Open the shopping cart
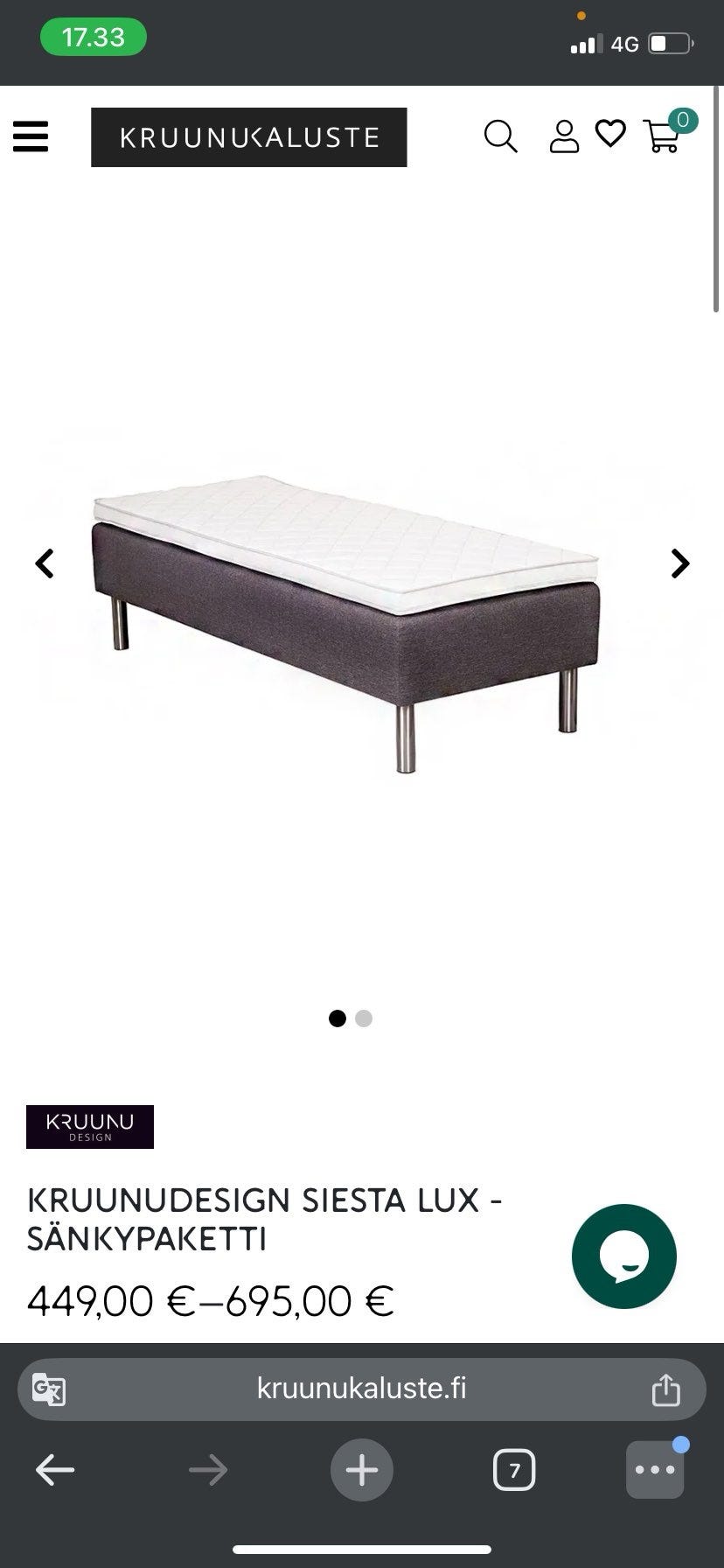 tap(664, 136)
